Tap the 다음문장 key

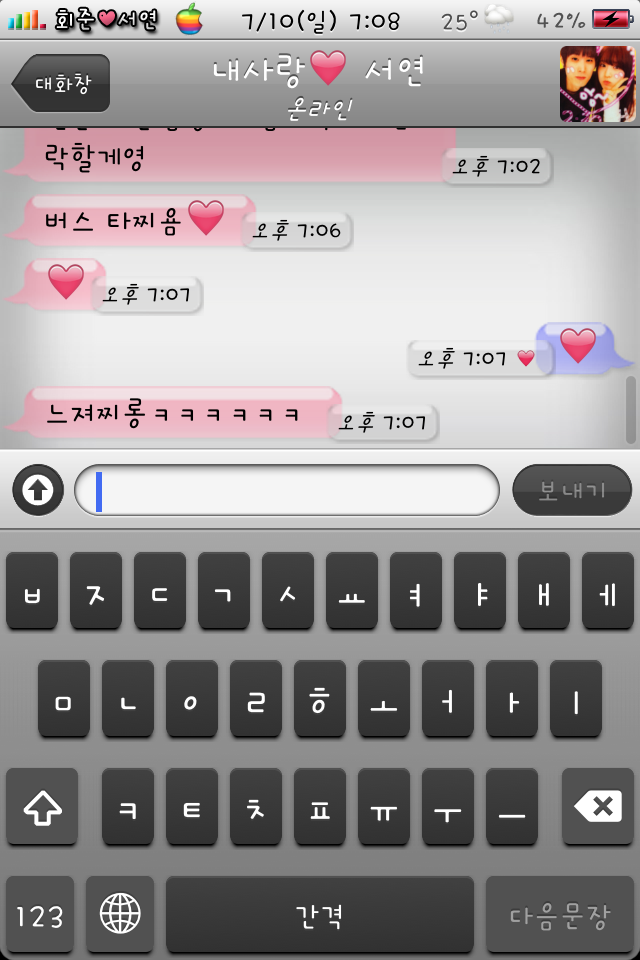559,914
